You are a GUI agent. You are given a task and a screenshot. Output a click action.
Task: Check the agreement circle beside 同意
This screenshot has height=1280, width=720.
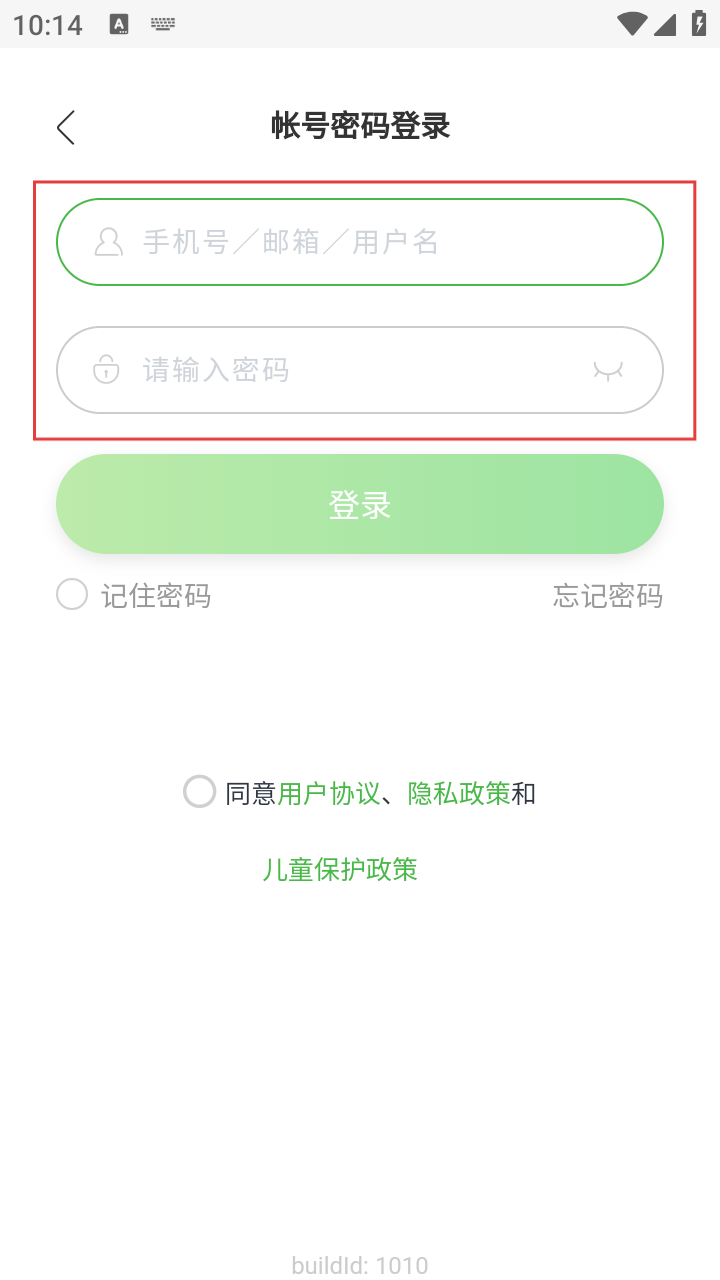(x=200, y=792)
